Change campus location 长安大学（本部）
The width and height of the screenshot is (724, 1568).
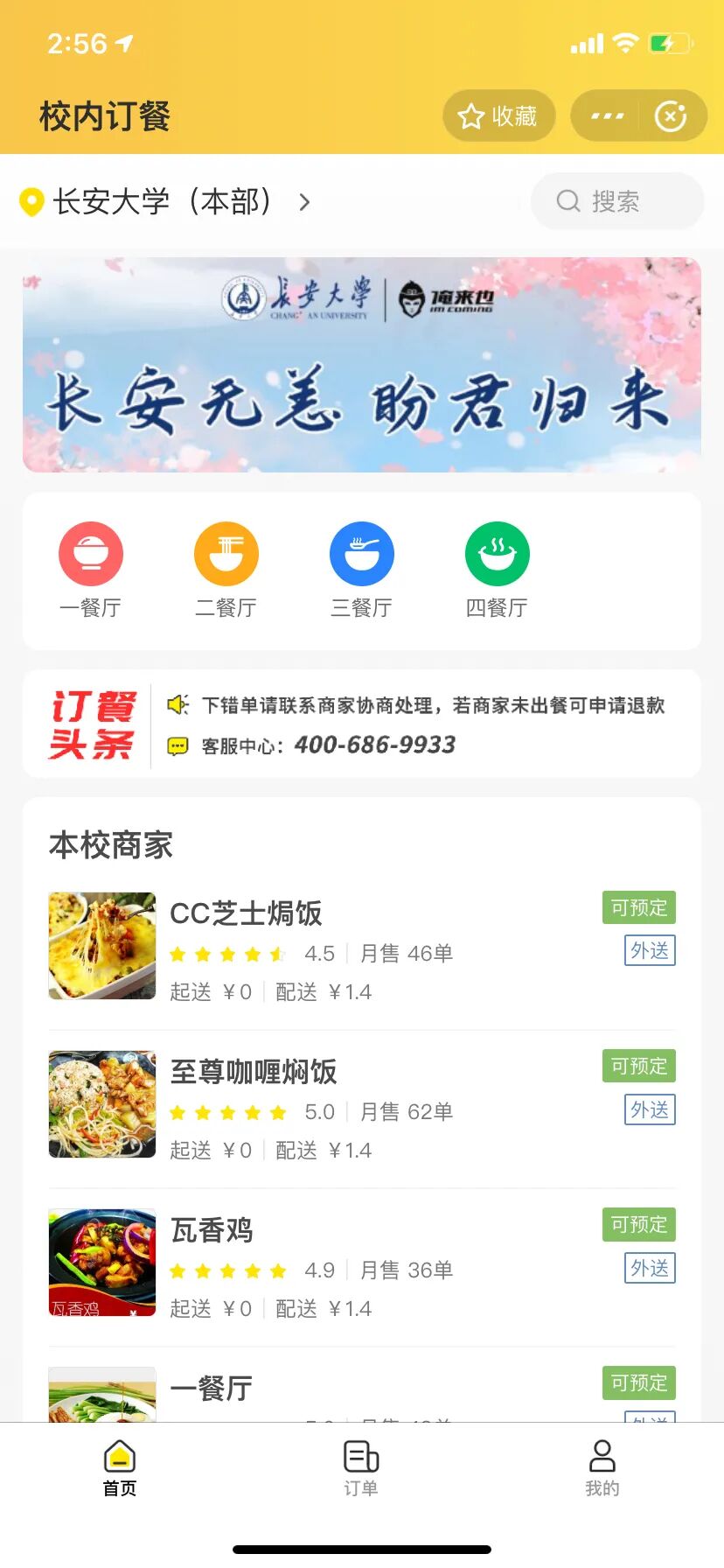click(164, 202)
